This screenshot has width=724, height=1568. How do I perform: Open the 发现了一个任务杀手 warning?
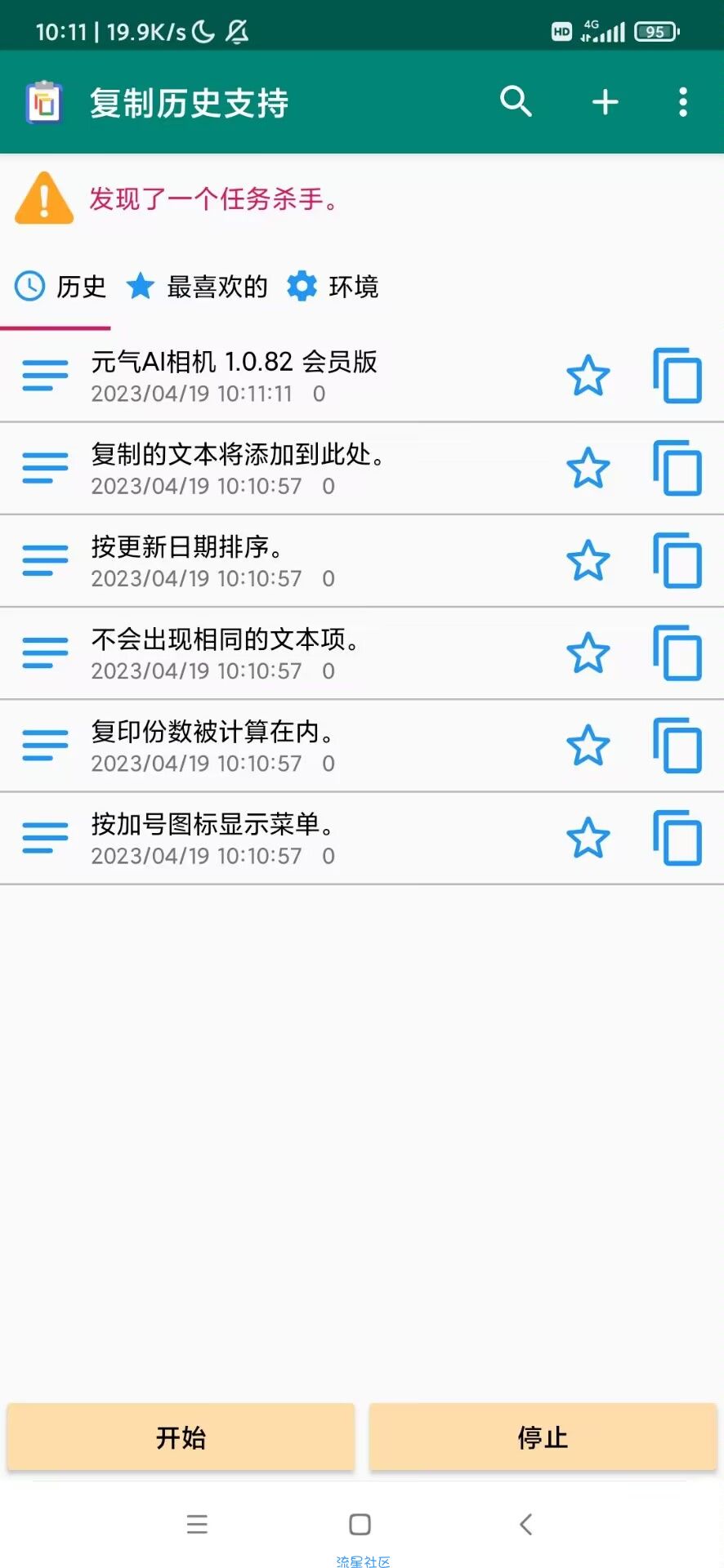(212, 198)
